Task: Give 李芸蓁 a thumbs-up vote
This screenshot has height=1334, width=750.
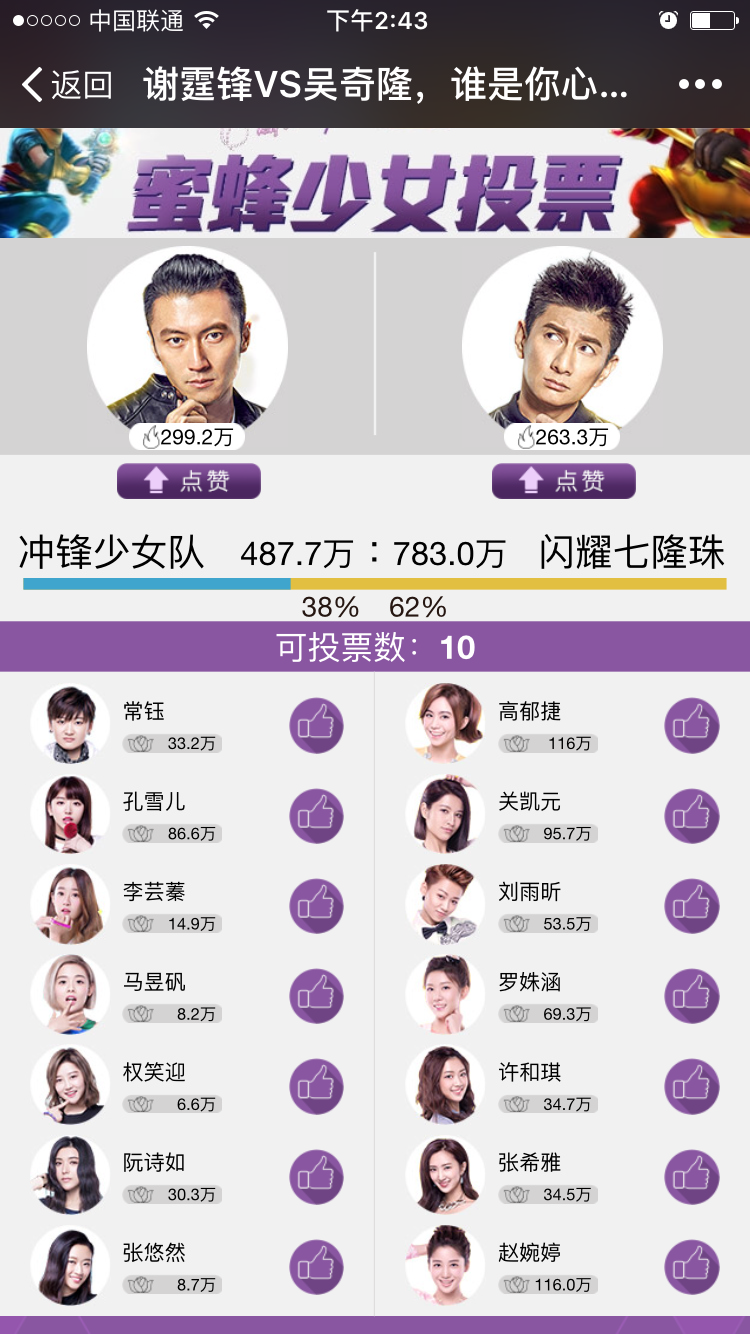Action: [x=317, y=907]
